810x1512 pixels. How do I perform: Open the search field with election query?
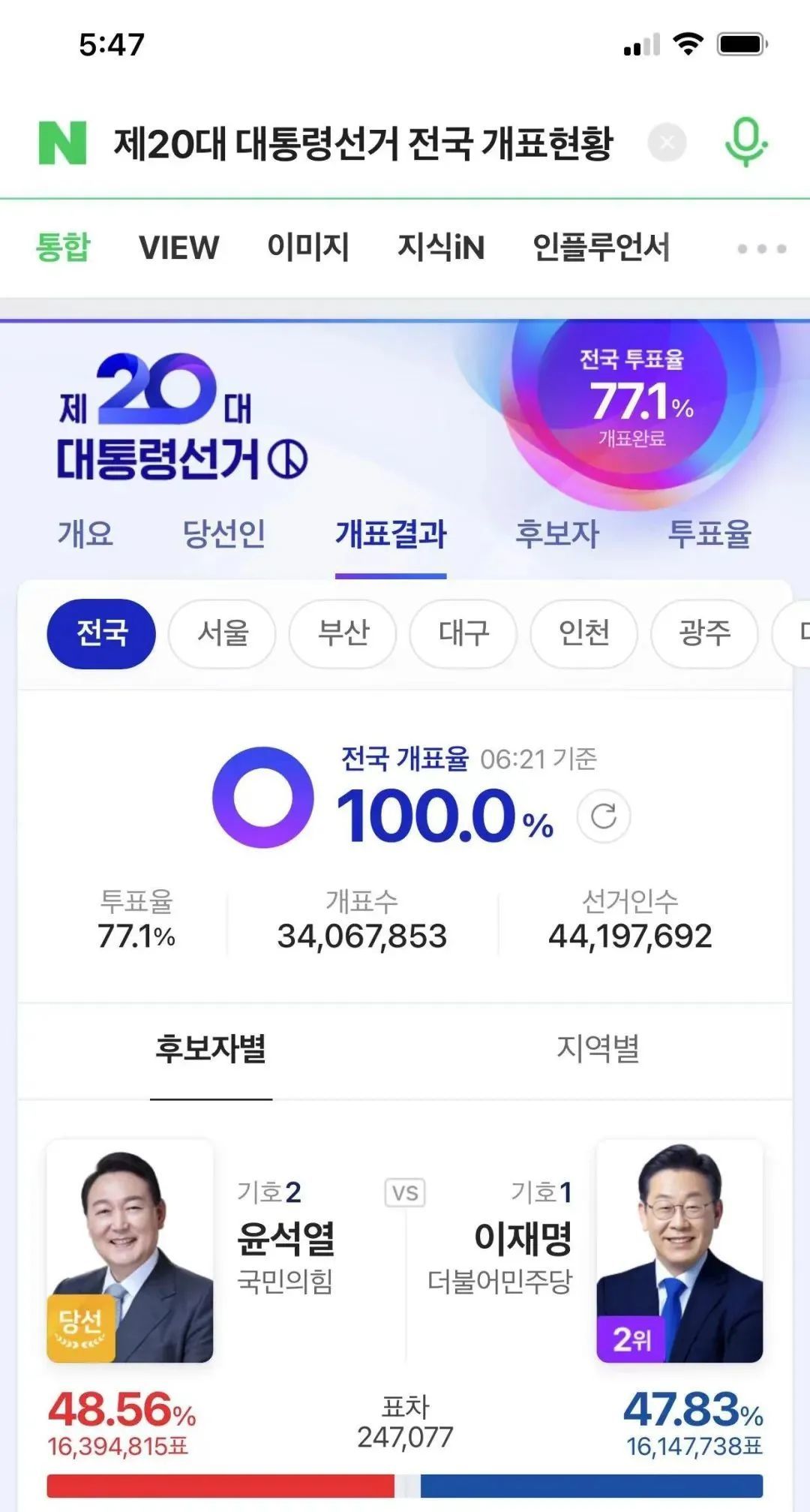tap(364, 143)
